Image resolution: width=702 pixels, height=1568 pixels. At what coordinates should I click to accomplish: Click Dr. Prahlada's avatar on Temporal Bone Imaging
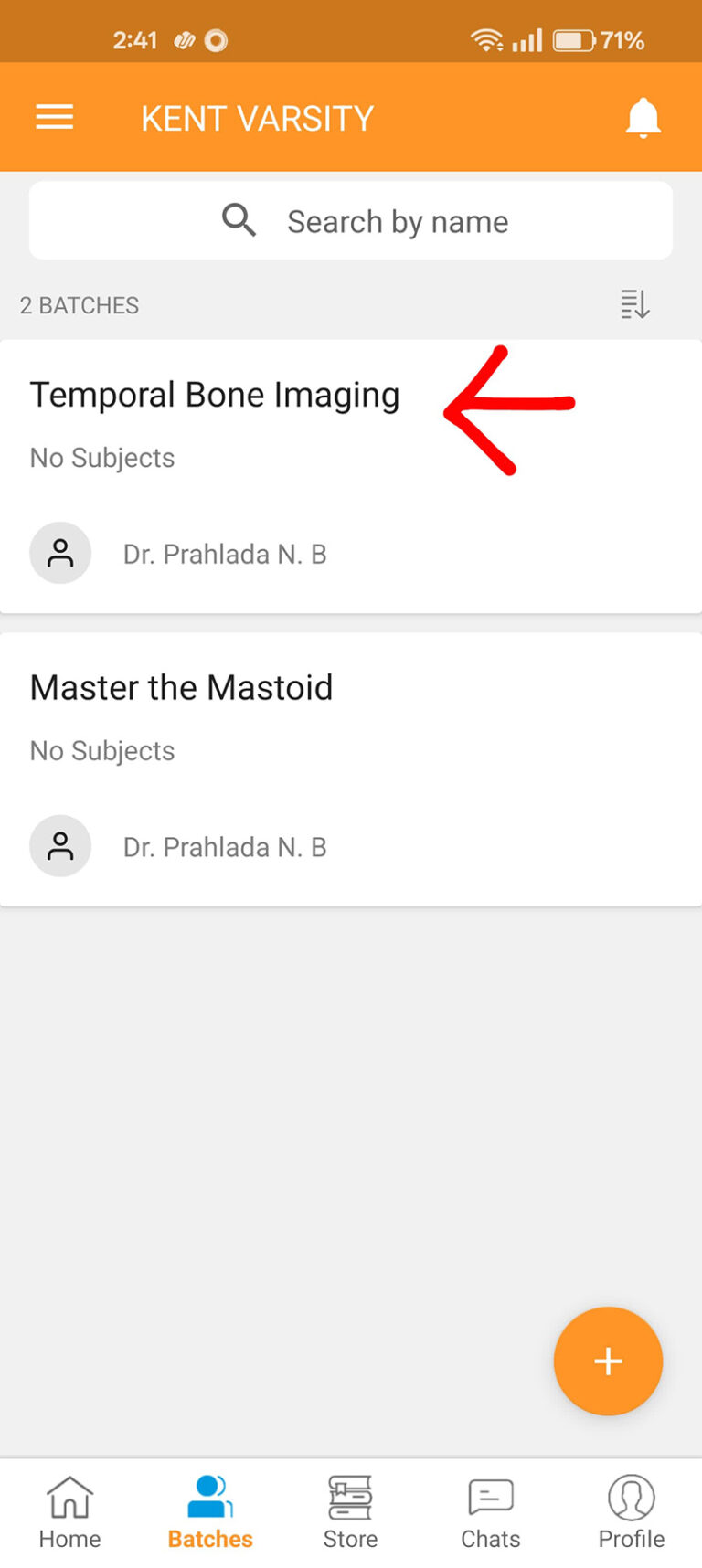(60, 553)
